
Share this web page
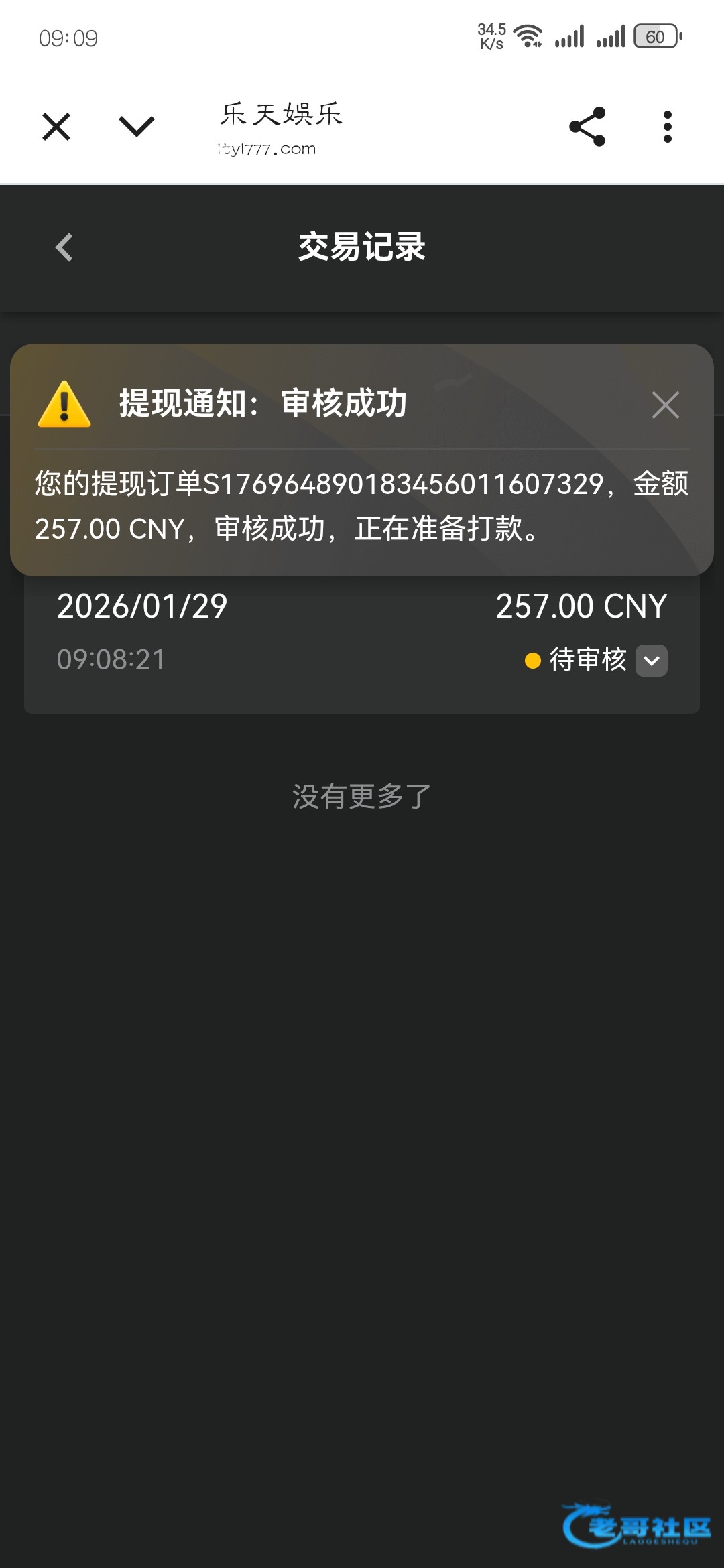[x=587, y=127]
